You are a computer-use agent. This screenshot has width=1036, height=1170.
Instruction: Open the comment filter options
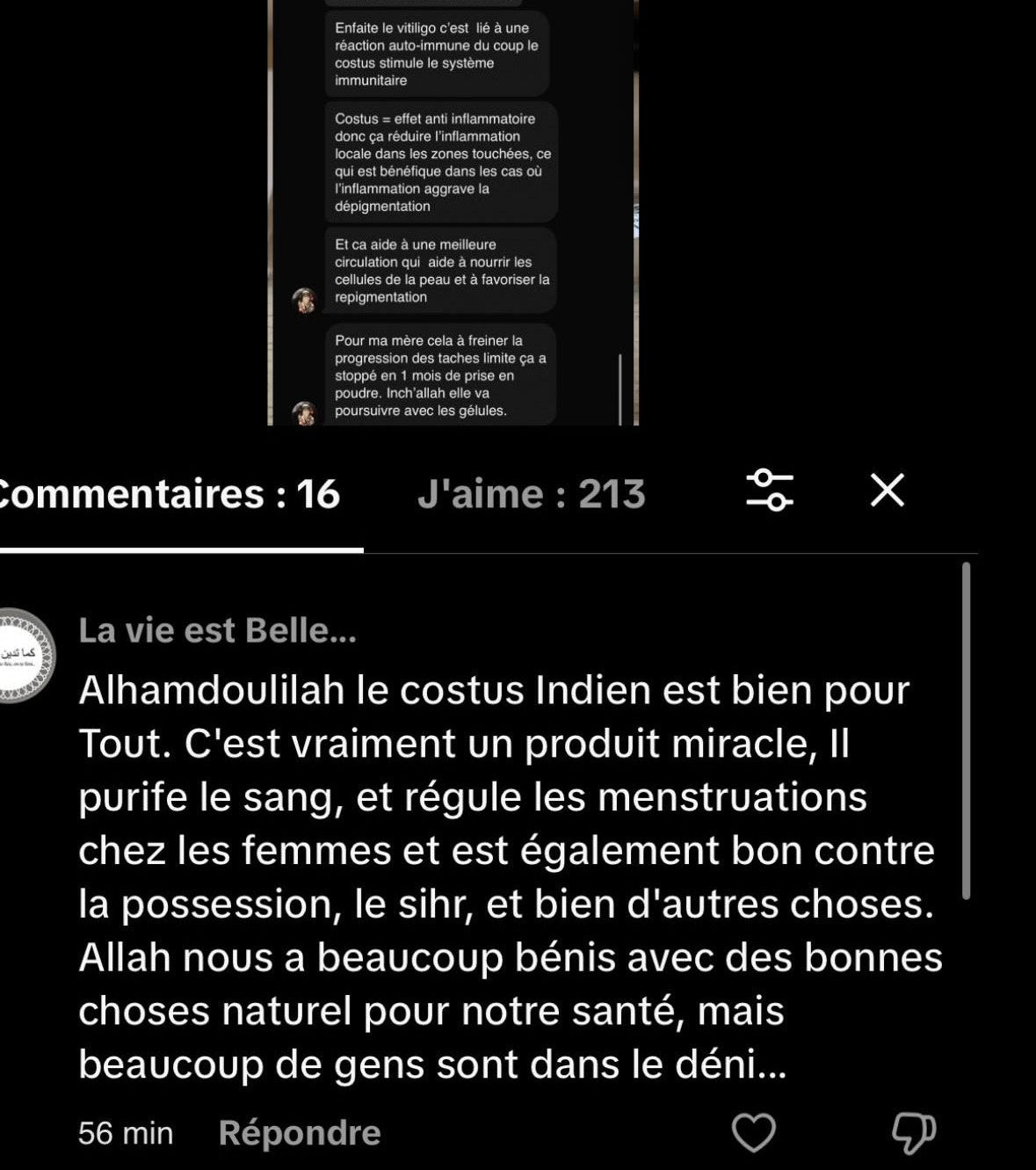(770, 490)
